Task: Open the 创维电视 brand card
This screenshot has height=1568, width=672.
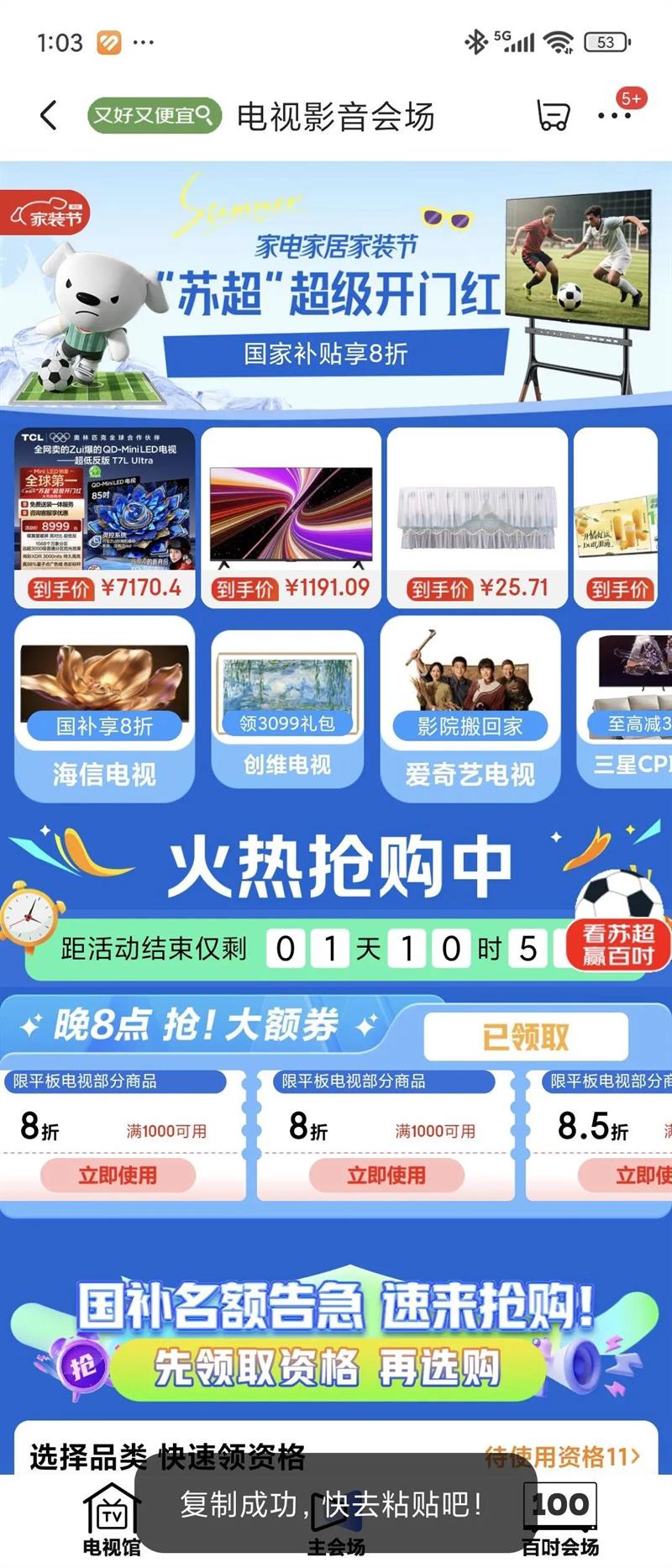Action: pos(287,708)
